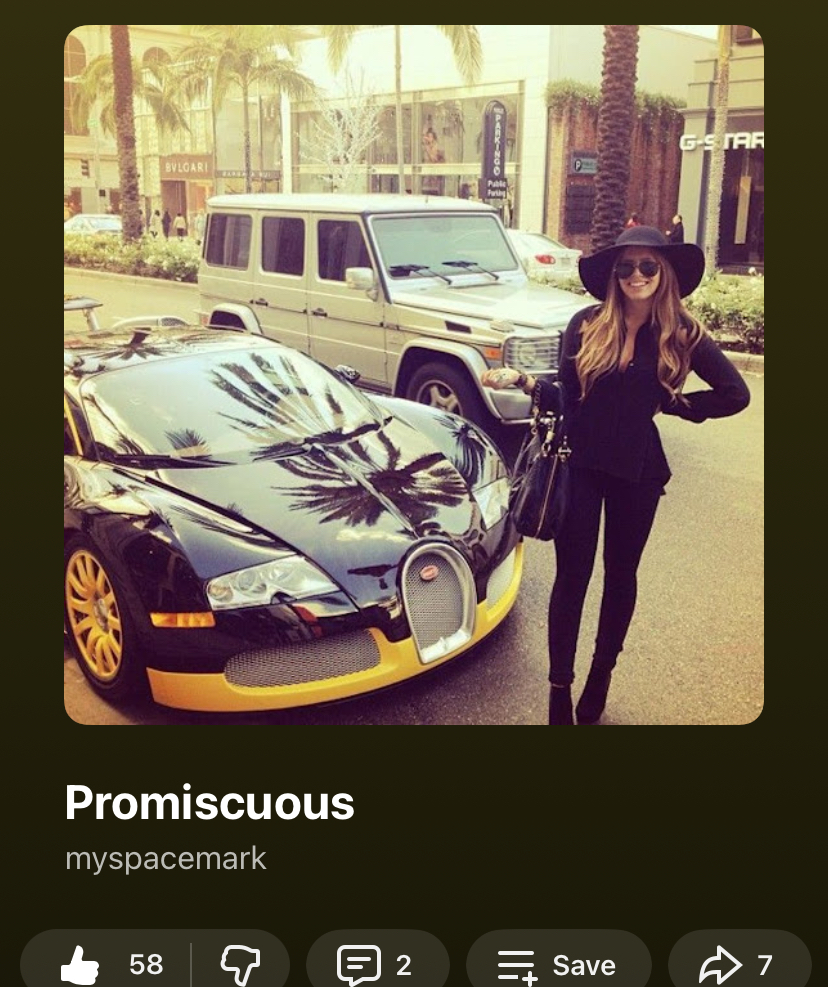The width and height of the screenshot is (828, 987).
Task: Like the song Promiscuous
Action: (x=105, y=964)
